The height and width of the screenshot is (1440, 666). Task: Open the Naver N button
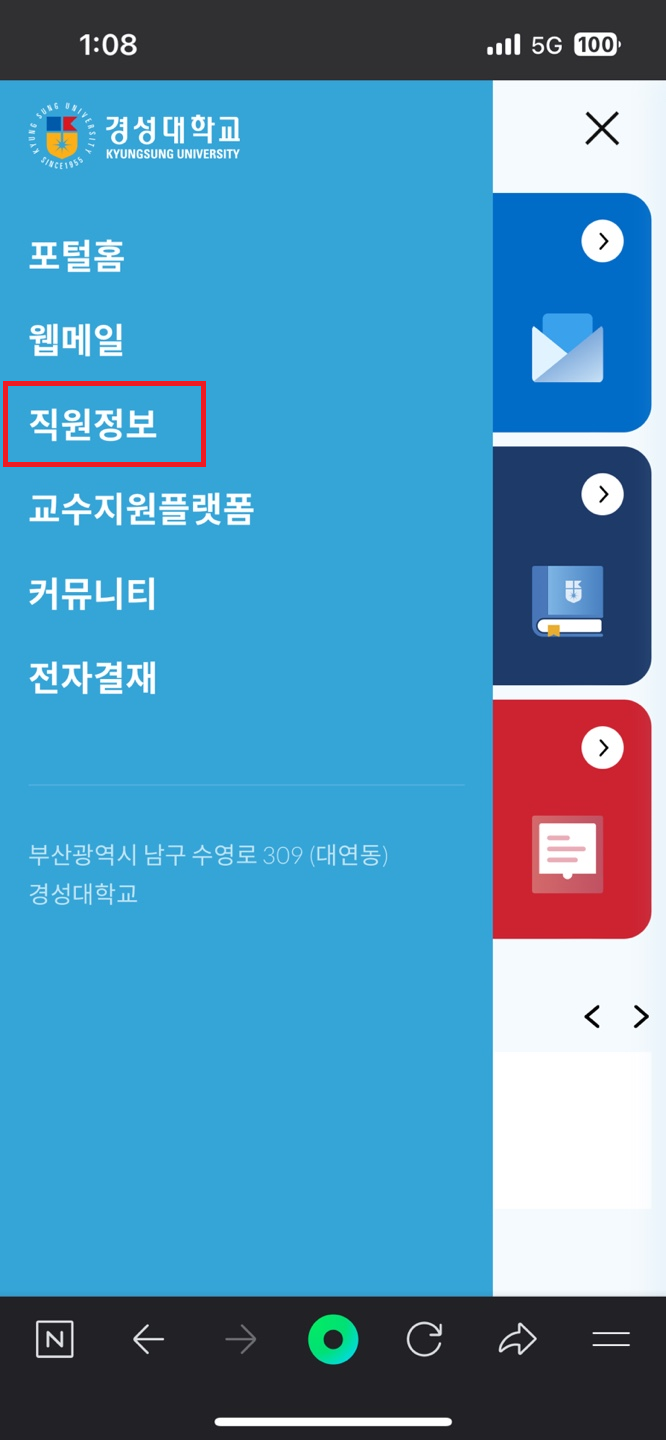pos(55,1339)
